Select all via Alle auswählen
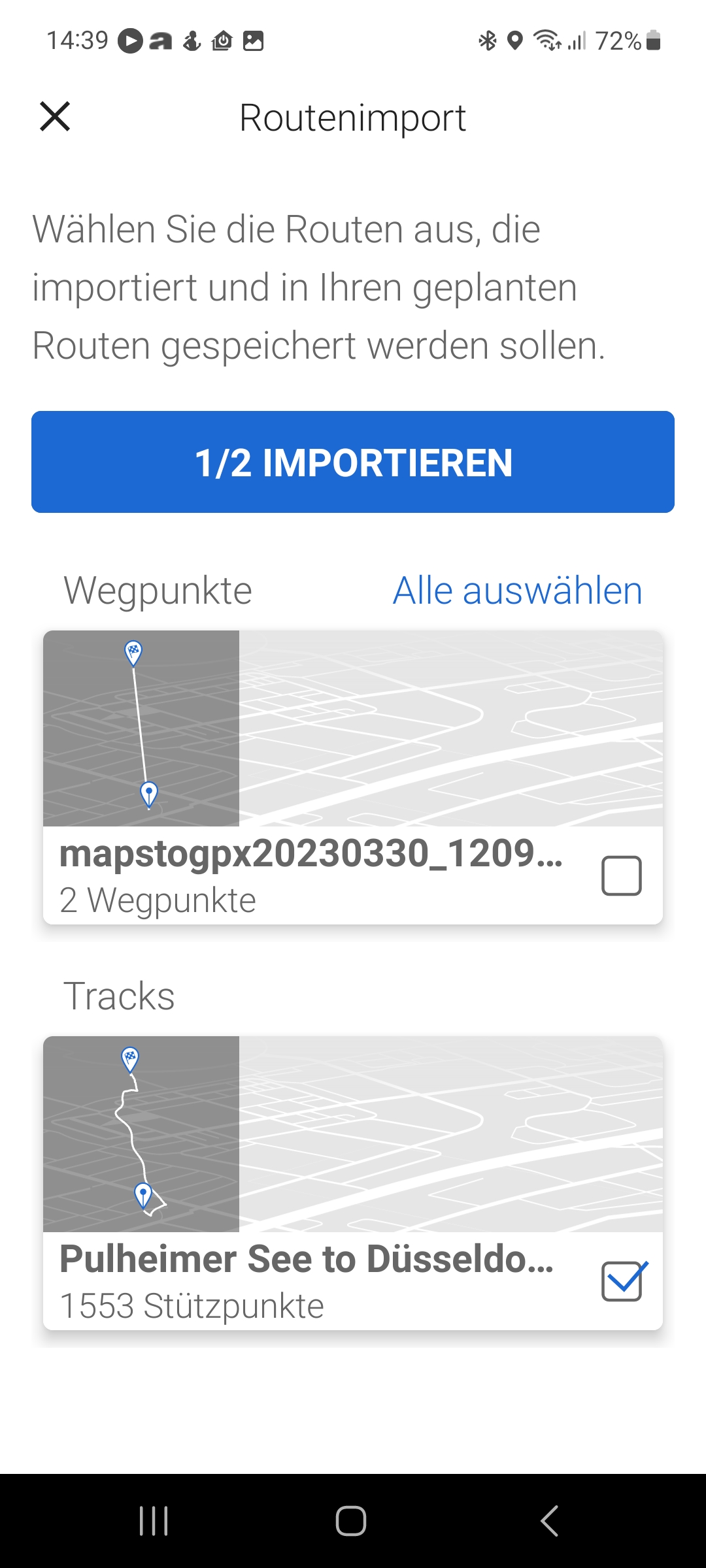Screen dimensions: 706x1568 (517, 591)
